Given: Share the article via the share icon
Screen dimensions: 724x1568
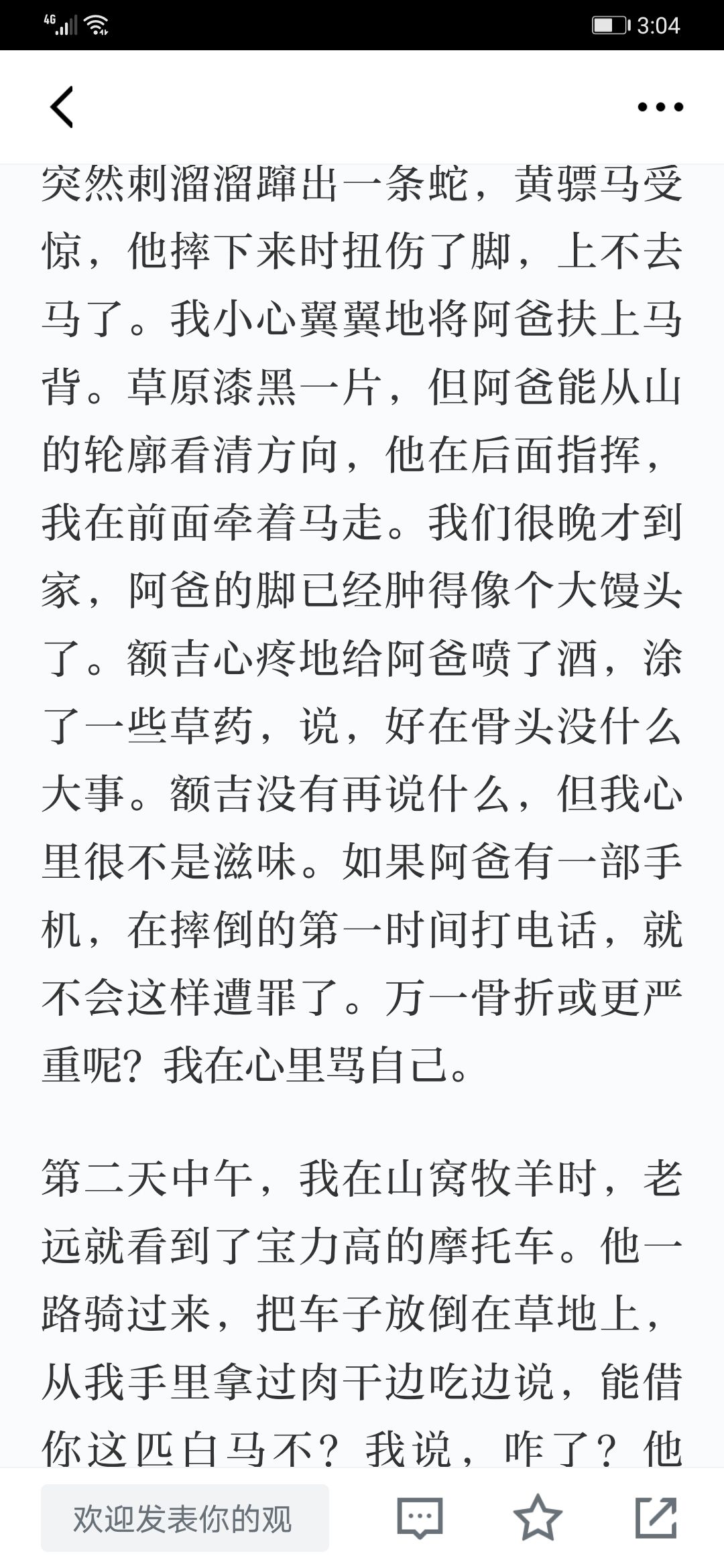Looking at the screenshot, I should click(656, 1517).
